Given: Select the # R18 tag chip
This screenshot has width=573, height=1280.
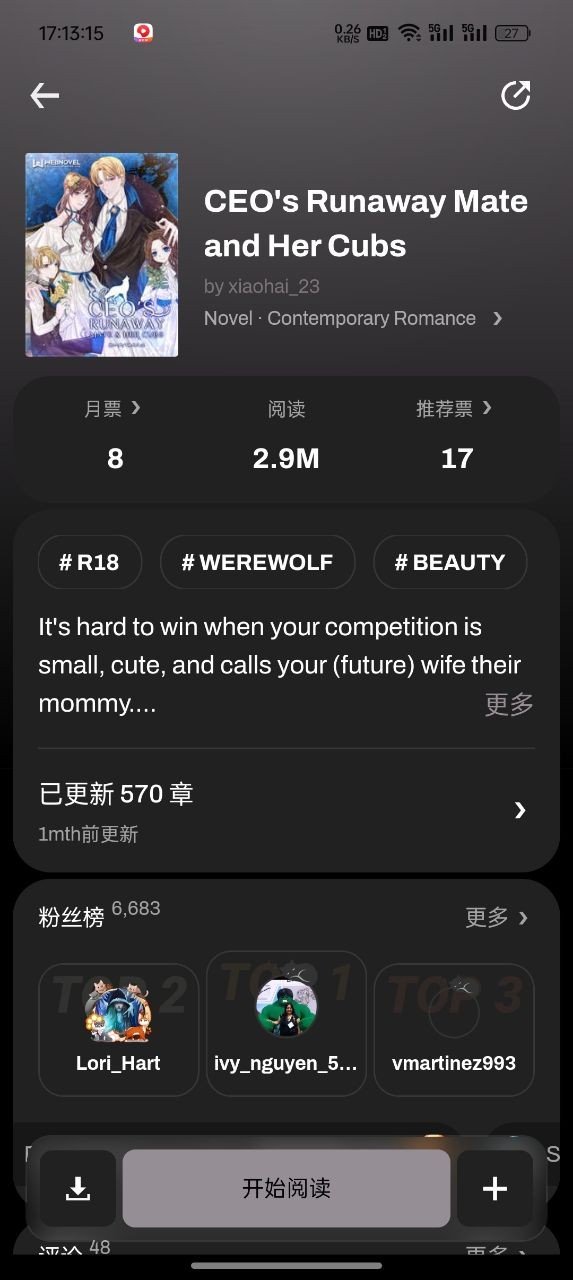Looking at the screenshot, I should coord(90,562).
